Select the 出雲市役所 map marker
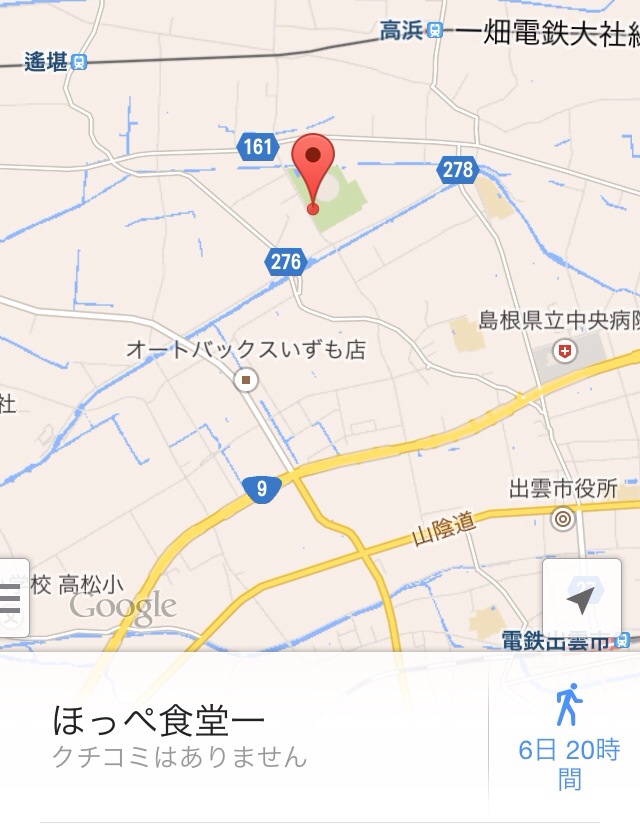 click(563, 518)
